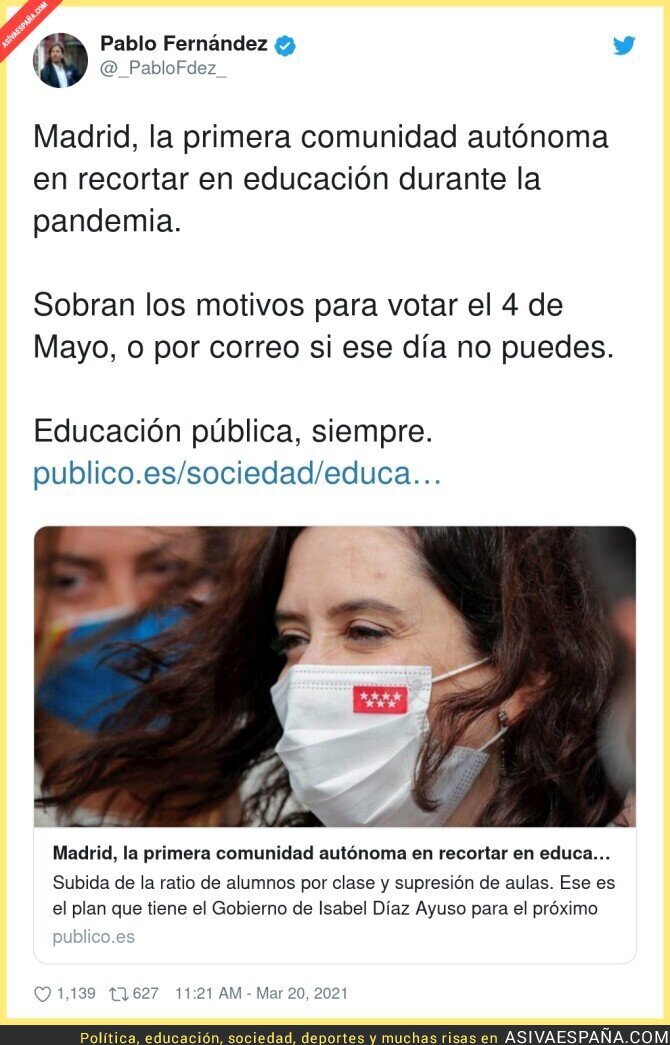Open the 11:21 AM - Mar 20, 2021 timestamp

(x=261, y=994)
